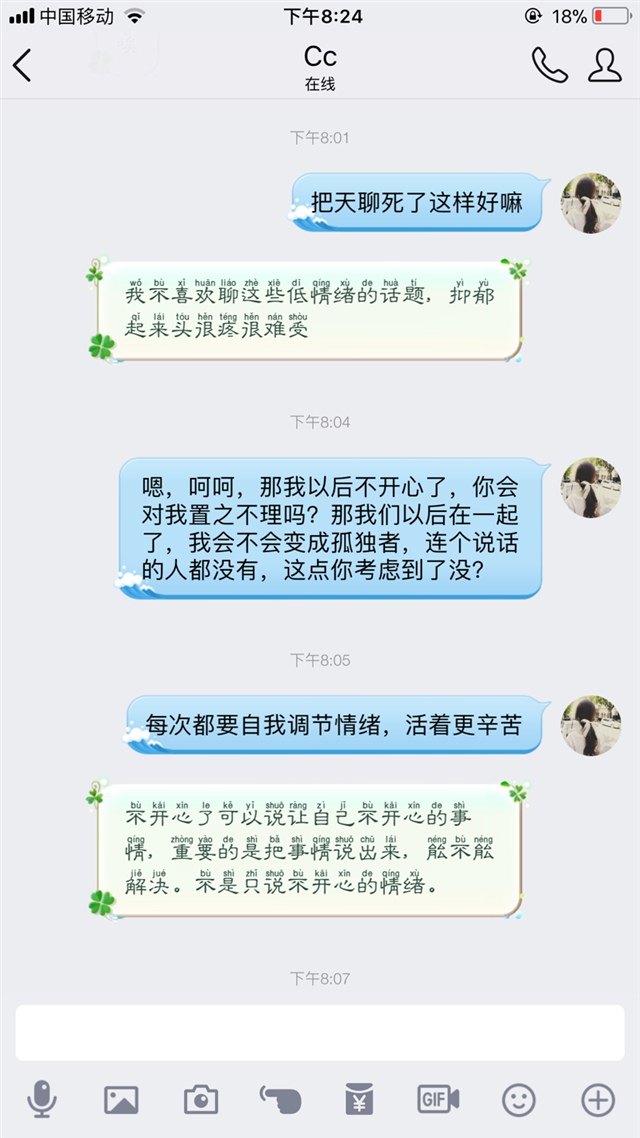Open Cc's contact profile

pyautogui.click(x=604, y=65)
